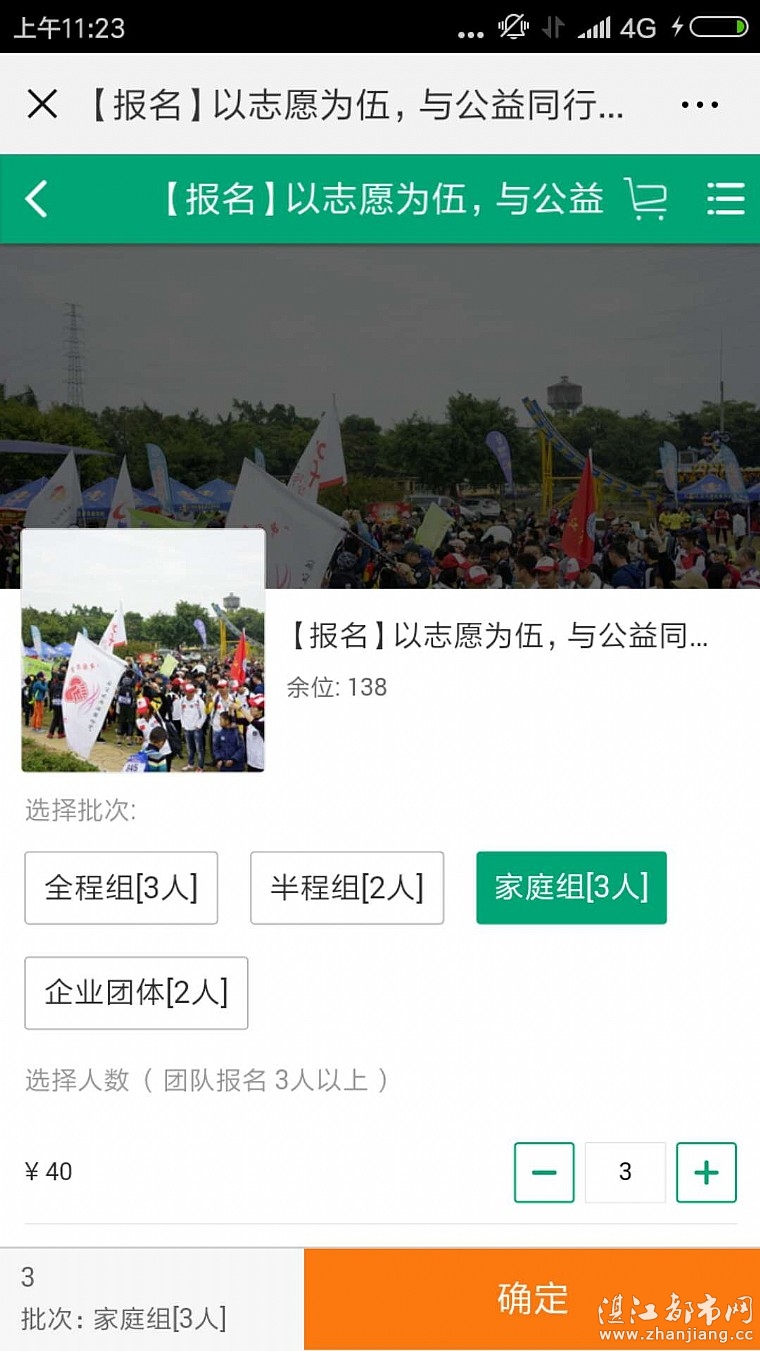Viewport: 760px width, 1351px height.
Task: Choose the 半程组[2人] batch
Action: point(347,887)
